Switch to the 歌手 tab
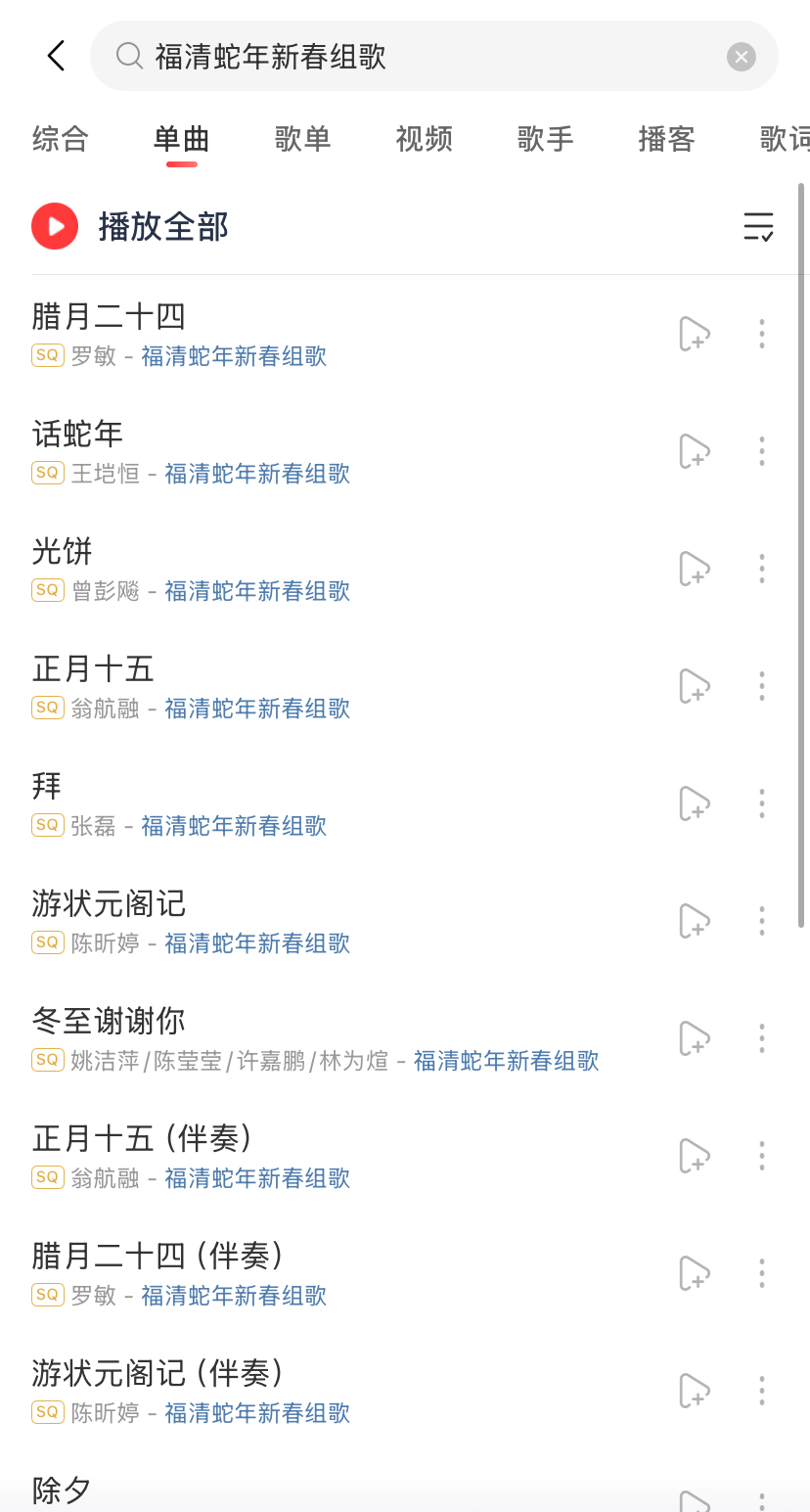The width and height of the screenshot is (810, 1512). point(545,139)
